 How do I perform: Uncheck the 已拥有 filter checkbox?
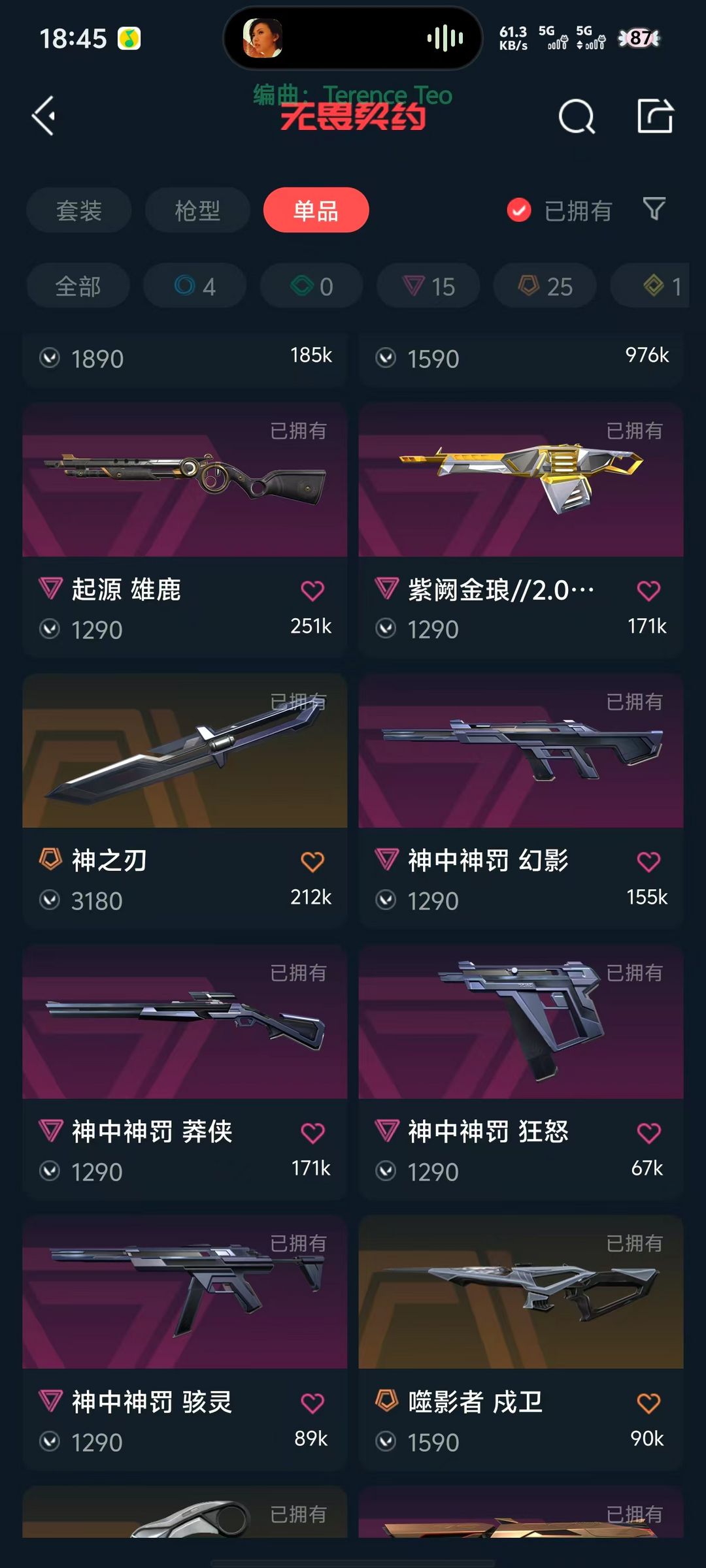(x=519, y=210)
